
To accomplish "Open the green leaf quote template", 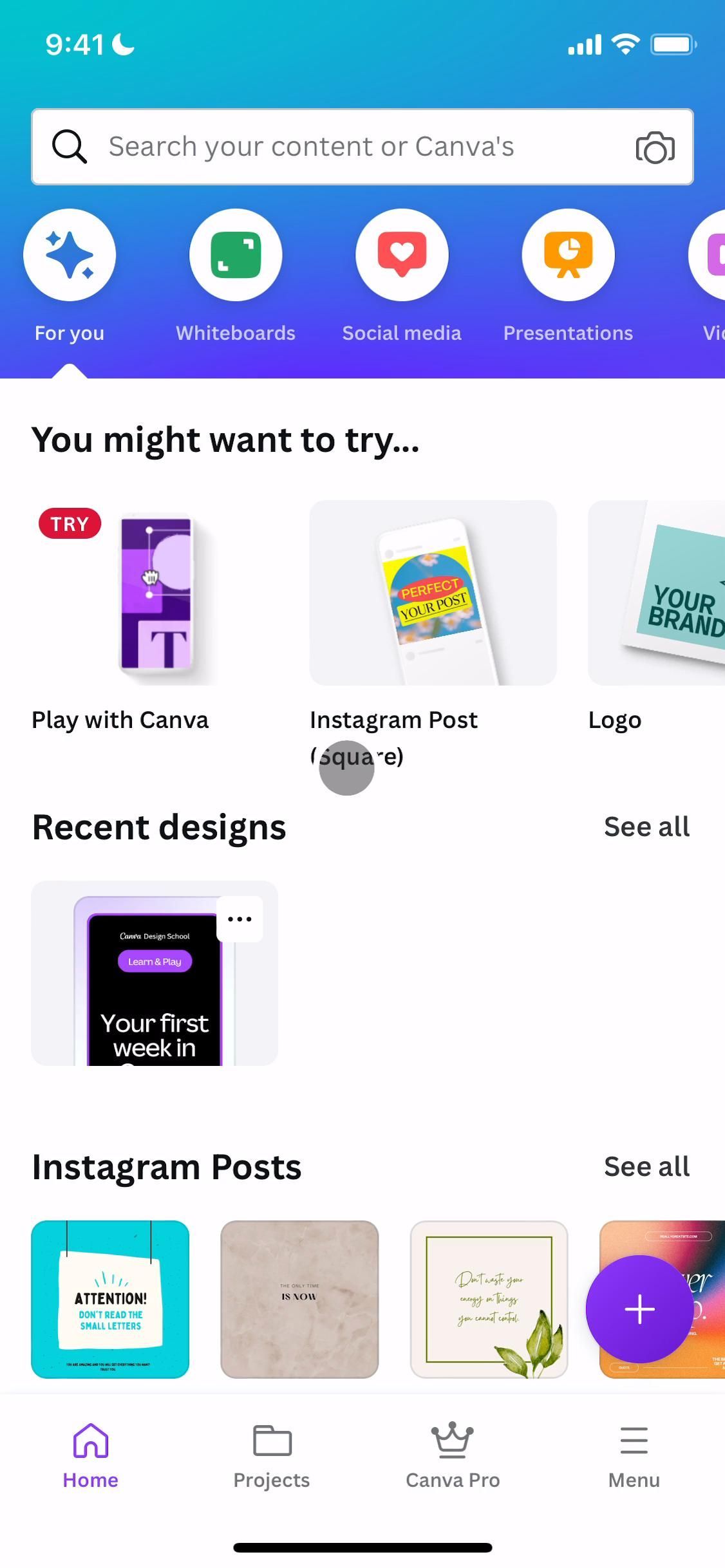I will (489, 1300).
